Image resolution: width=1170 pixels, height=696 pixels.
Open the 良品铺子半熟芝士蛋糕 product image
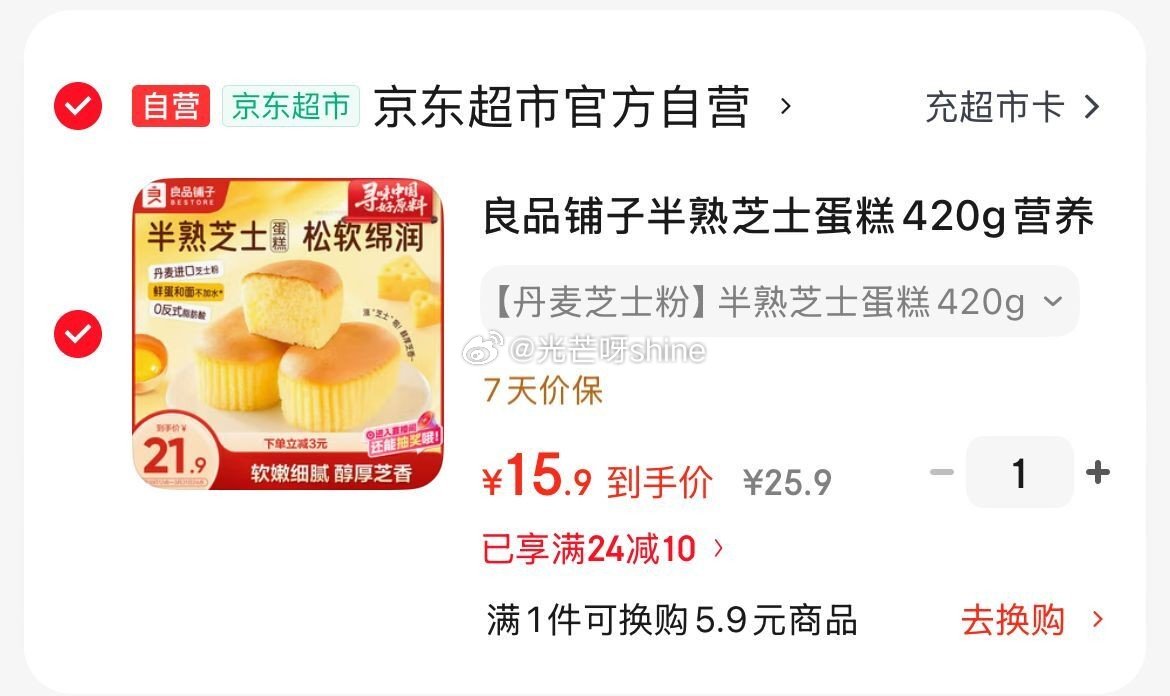289,334
